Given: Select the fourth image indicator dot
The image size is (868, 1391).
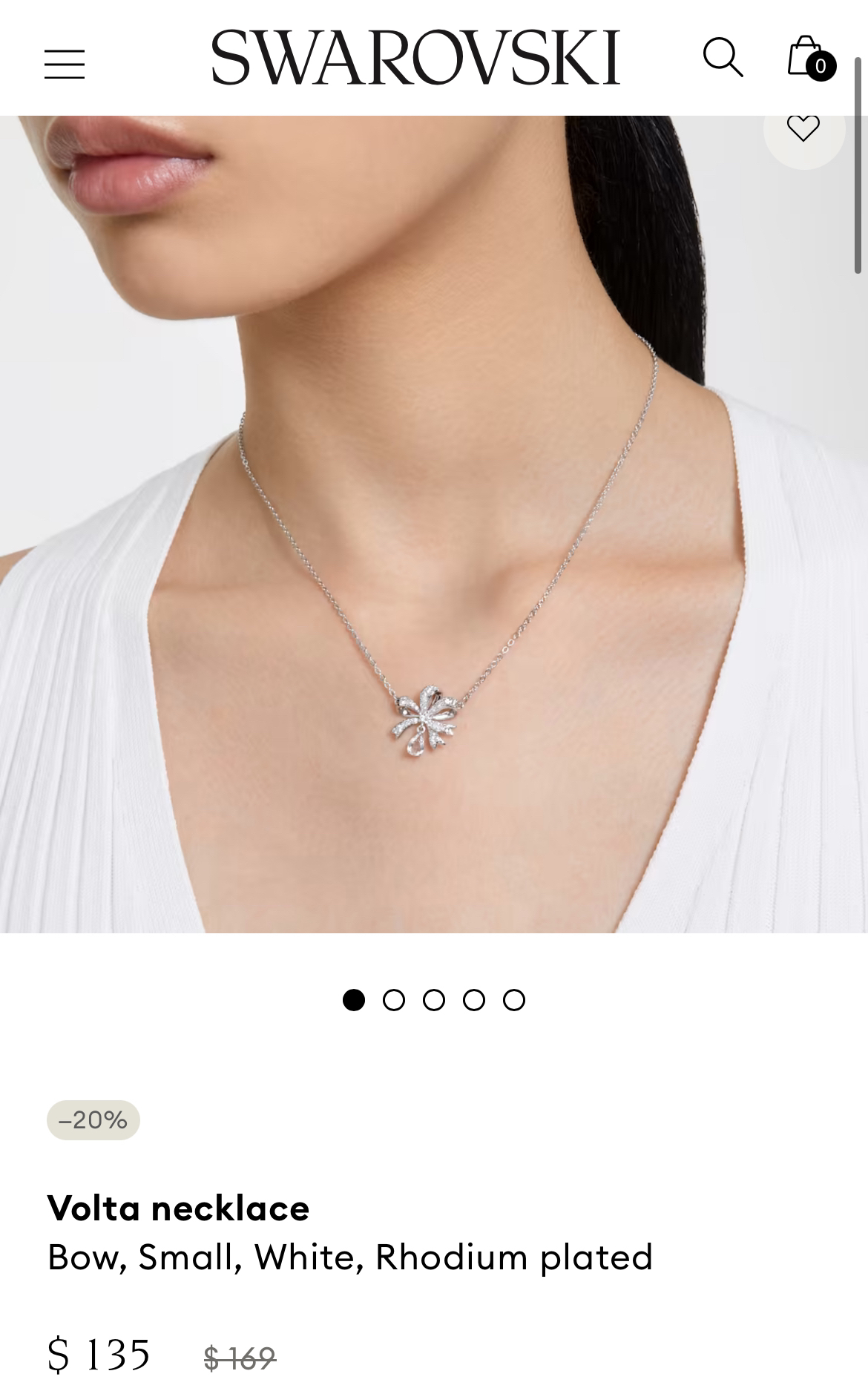Looking at the screenshot, I should (474, 1000).
